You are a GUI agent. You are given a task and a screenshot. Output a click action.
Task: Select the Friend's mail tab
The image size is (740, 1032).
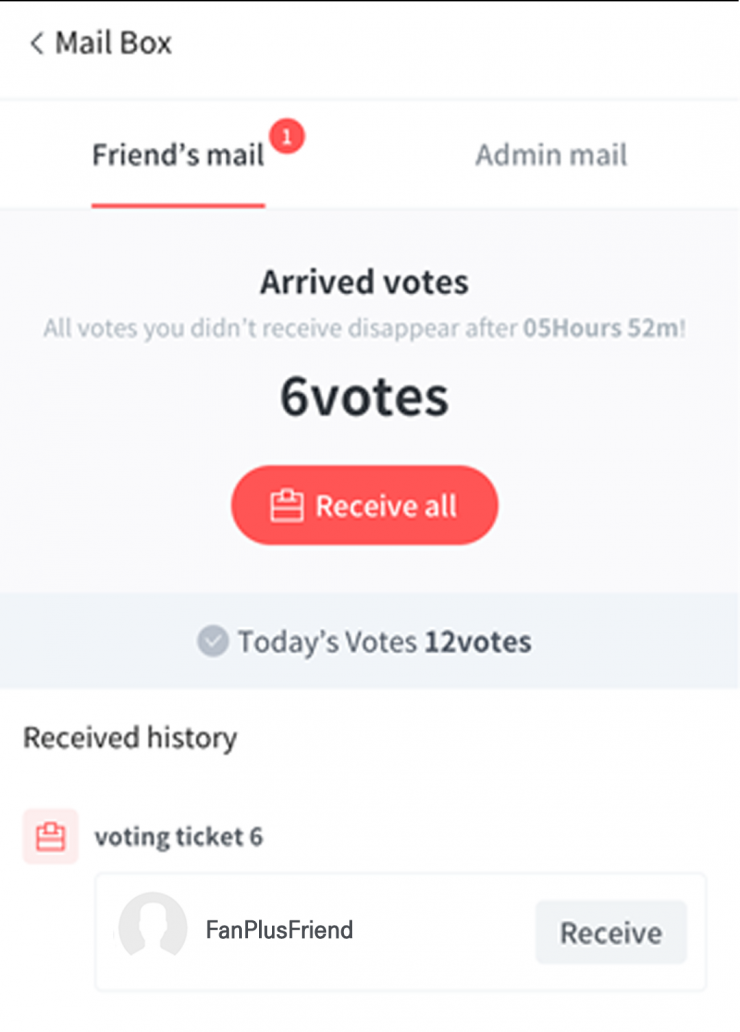click(x=178, y=156)
